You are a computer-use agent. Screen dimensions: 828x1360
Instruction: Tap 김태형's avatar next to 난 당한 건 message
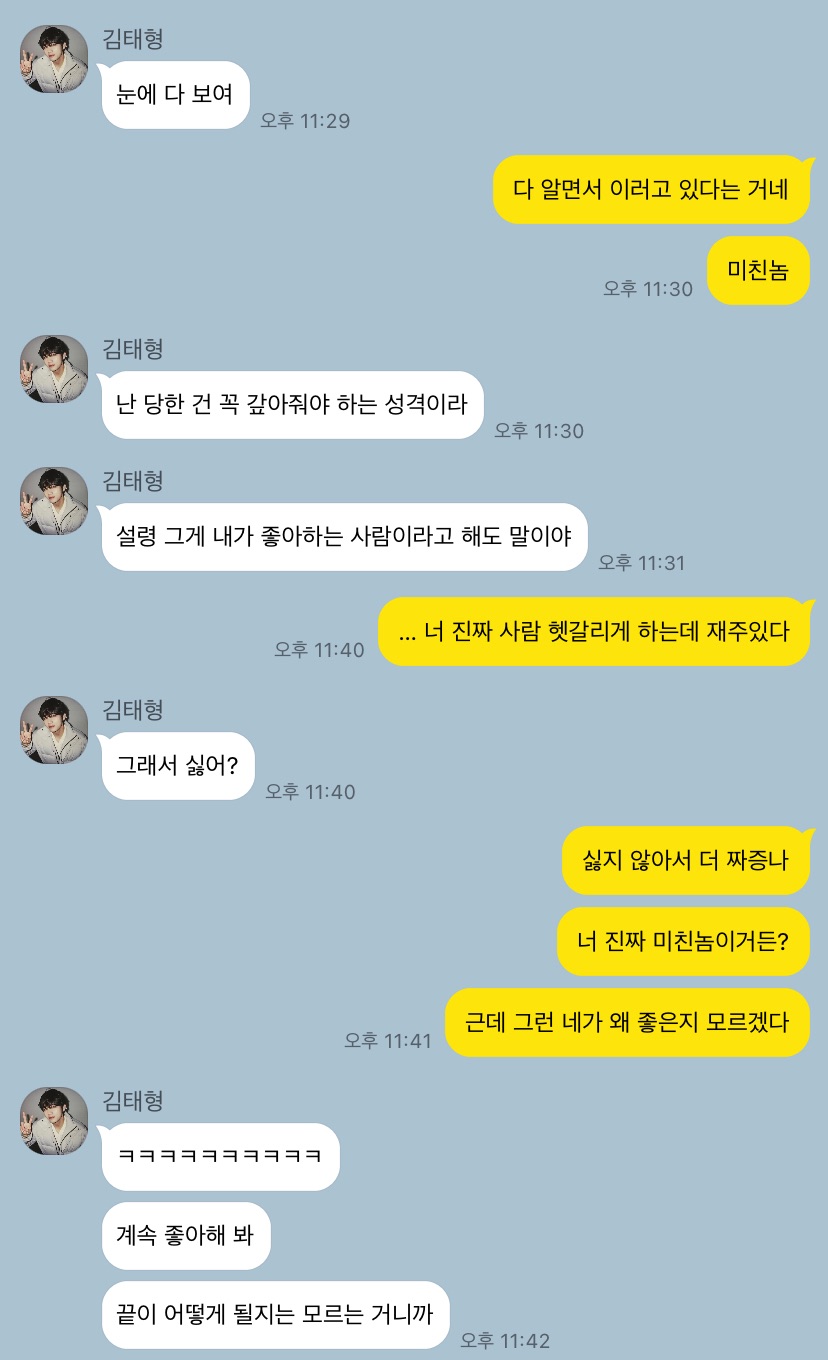54,369
